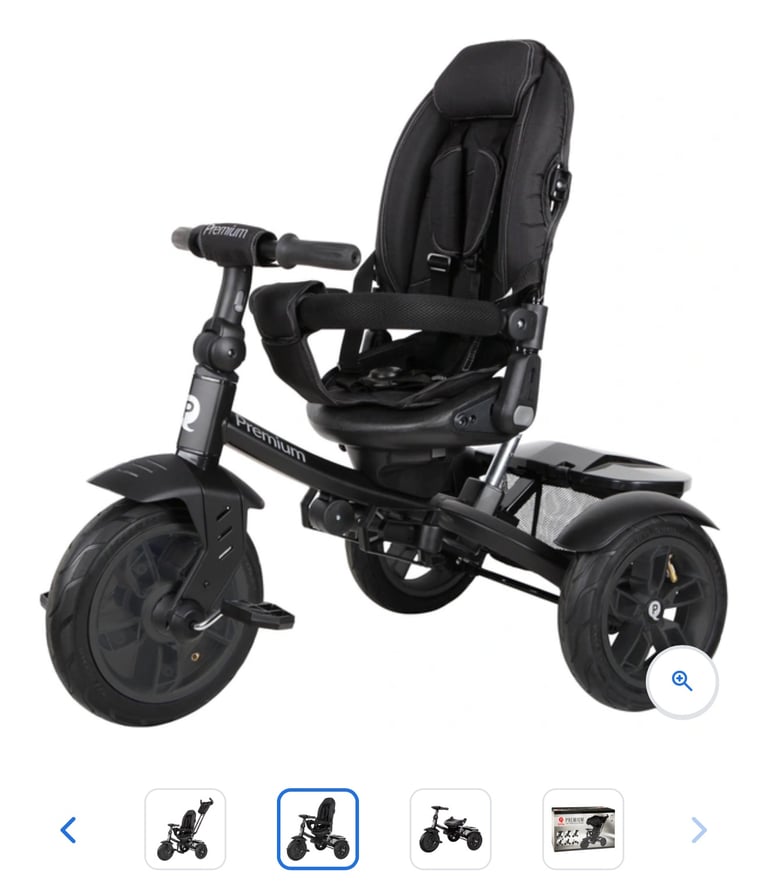Select the highlighted tricycle thumbnail

(x=318, y=829)
